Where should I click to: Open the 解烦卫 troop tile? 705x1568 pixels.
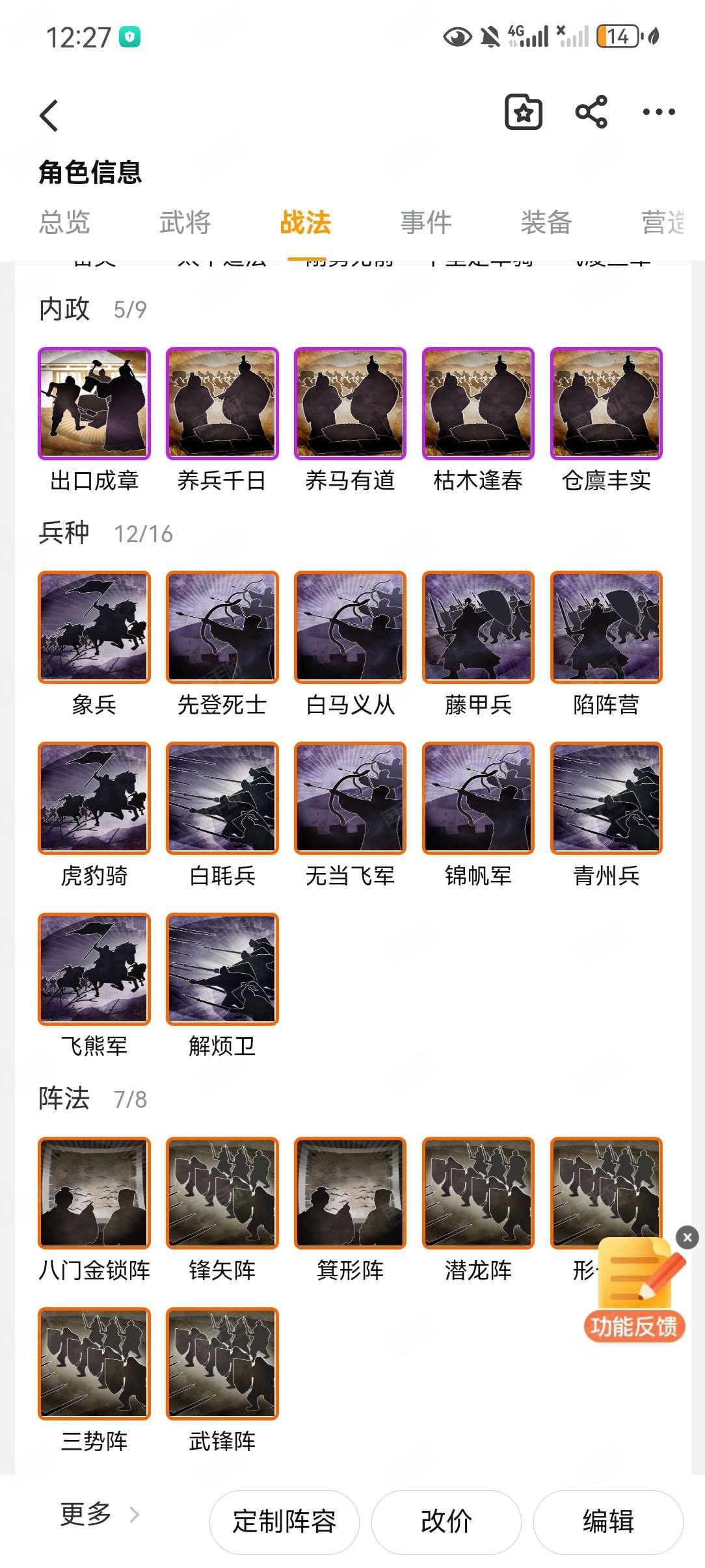222,969
